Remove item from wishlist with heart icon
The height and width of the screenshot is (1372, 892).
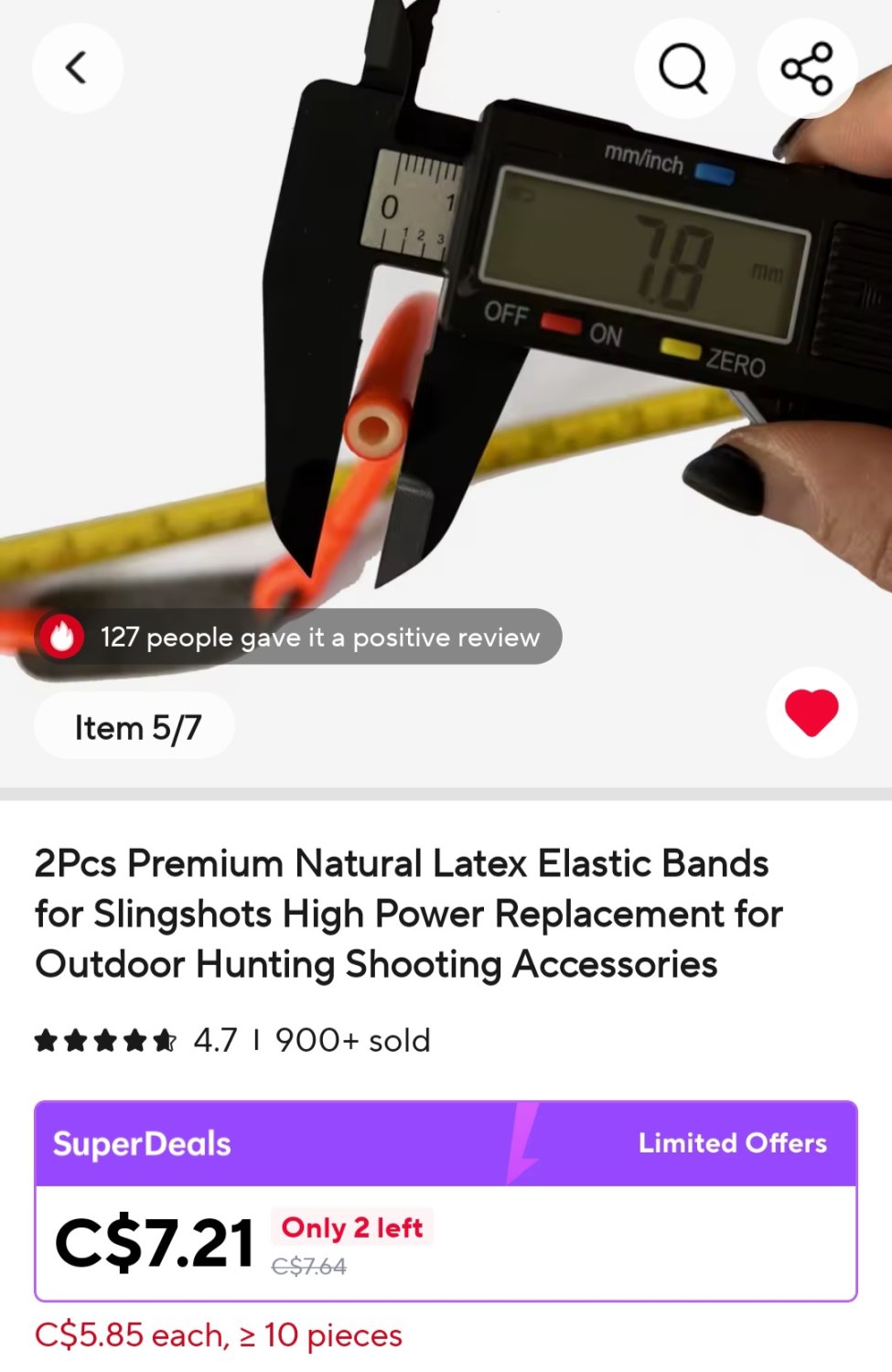(x=811, y=713)
